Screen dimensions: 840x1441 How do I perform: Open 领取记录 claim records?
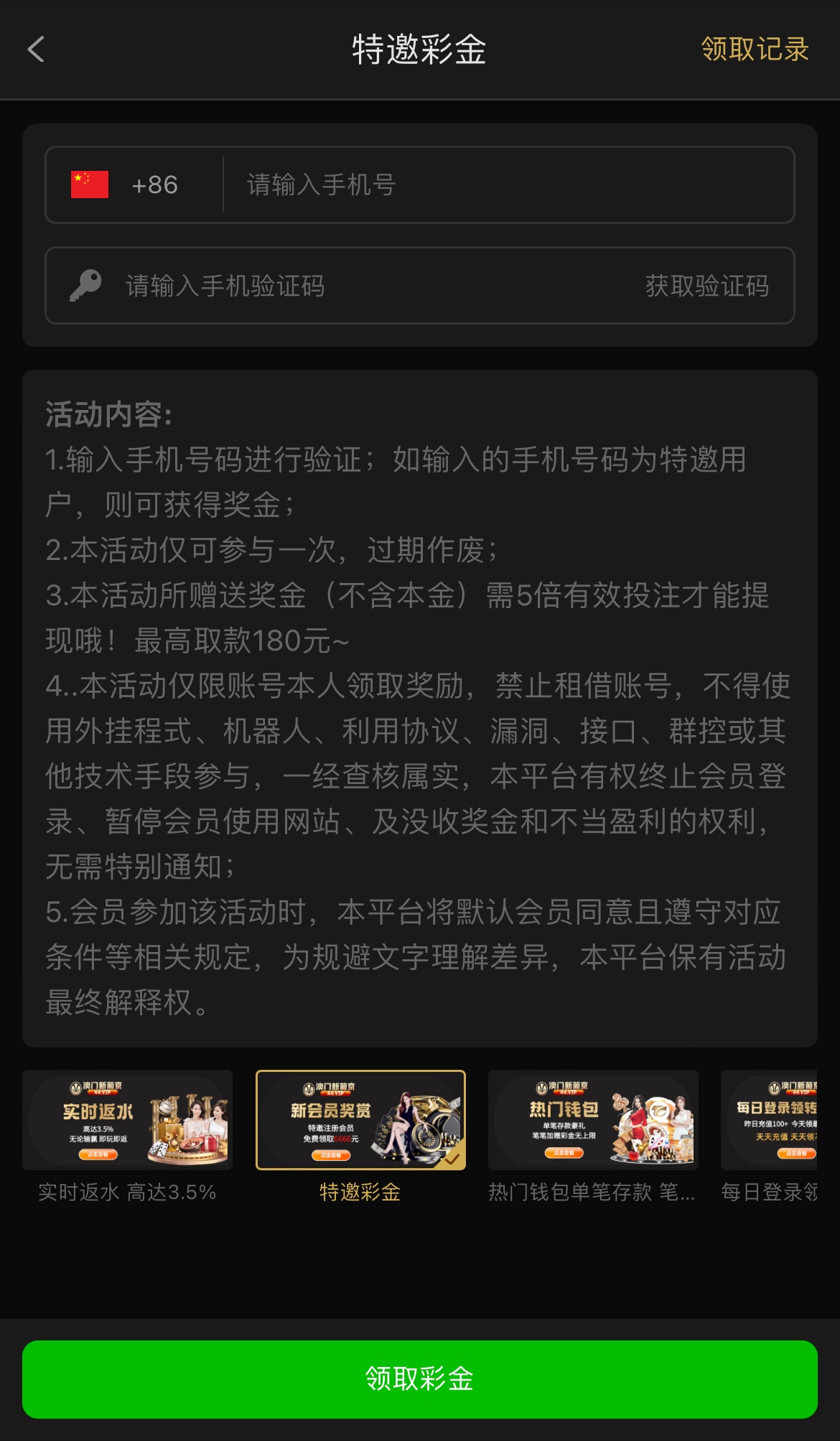click(755, 50)
